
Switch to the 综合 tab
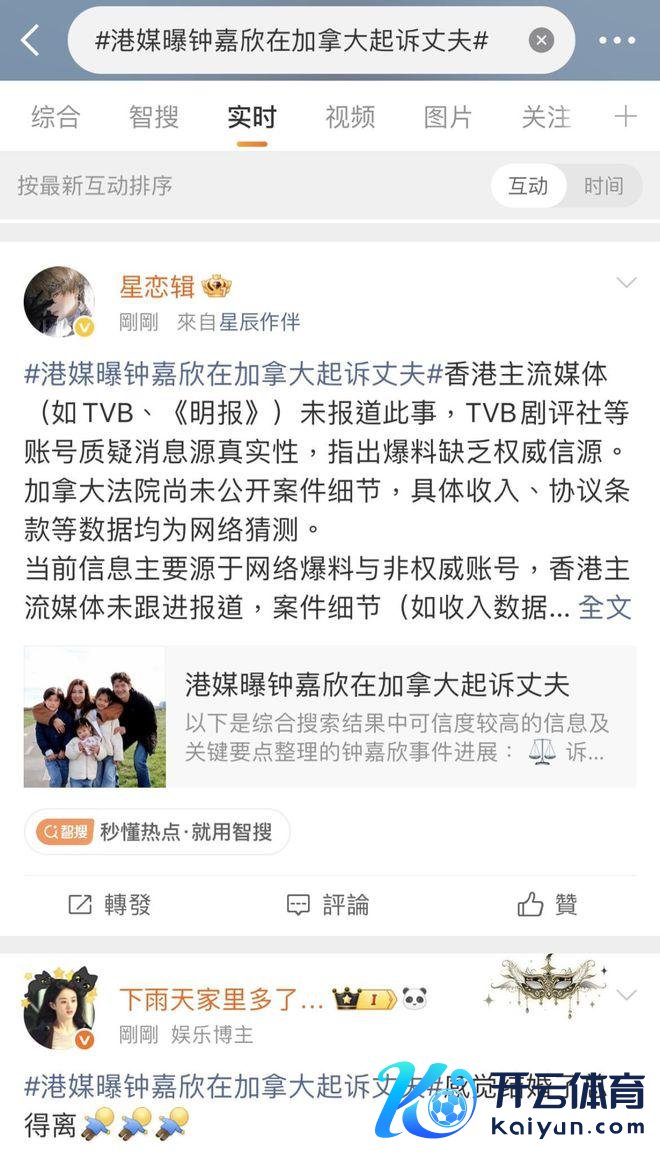click(55, 117)
